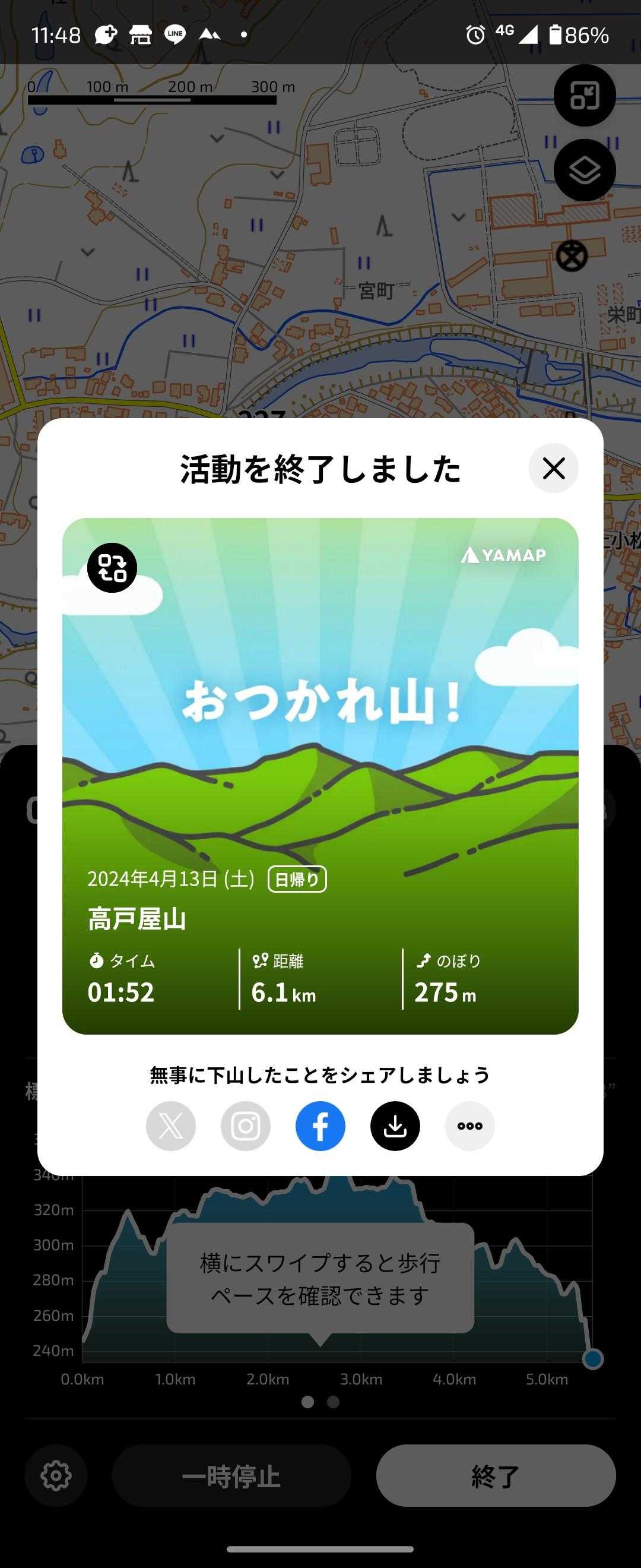
Task: Share the activity to Instagram
Action: point(246,1126)
